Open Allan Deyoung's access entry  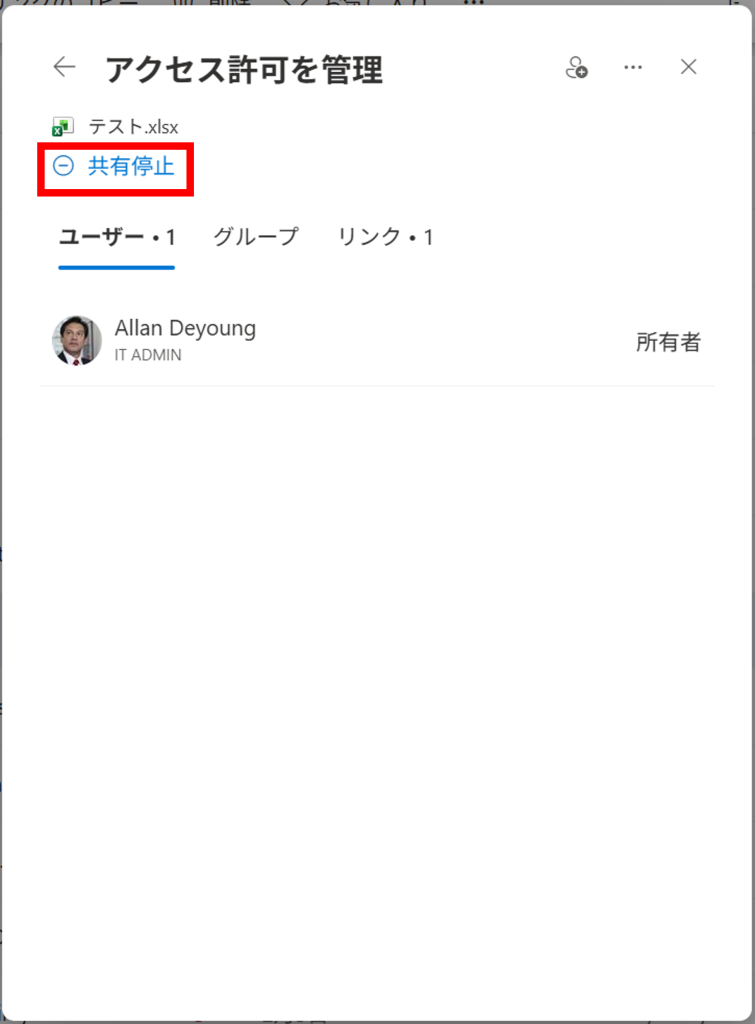point(185,340)
